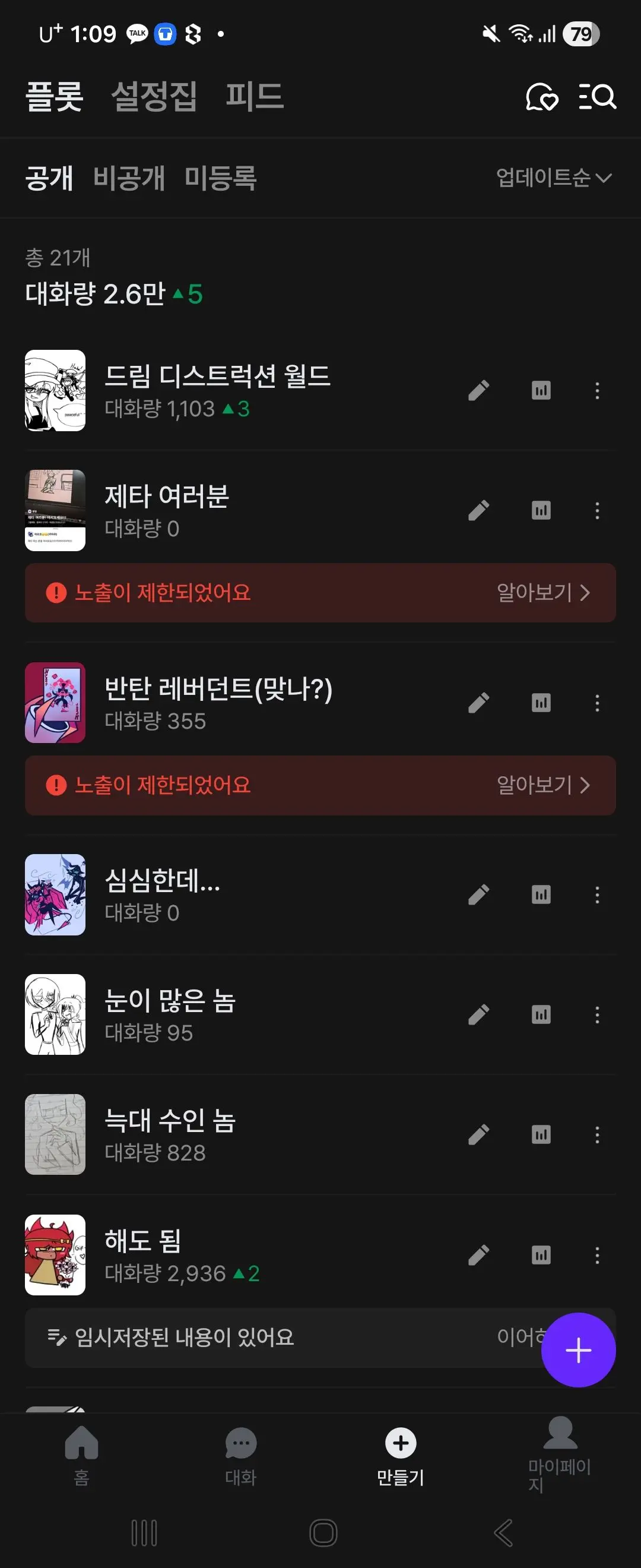Tap 알아보기 under 제타 여러분
This screenshot has height=1568, width=641.
pyautogui.click(x=543, y=592)
